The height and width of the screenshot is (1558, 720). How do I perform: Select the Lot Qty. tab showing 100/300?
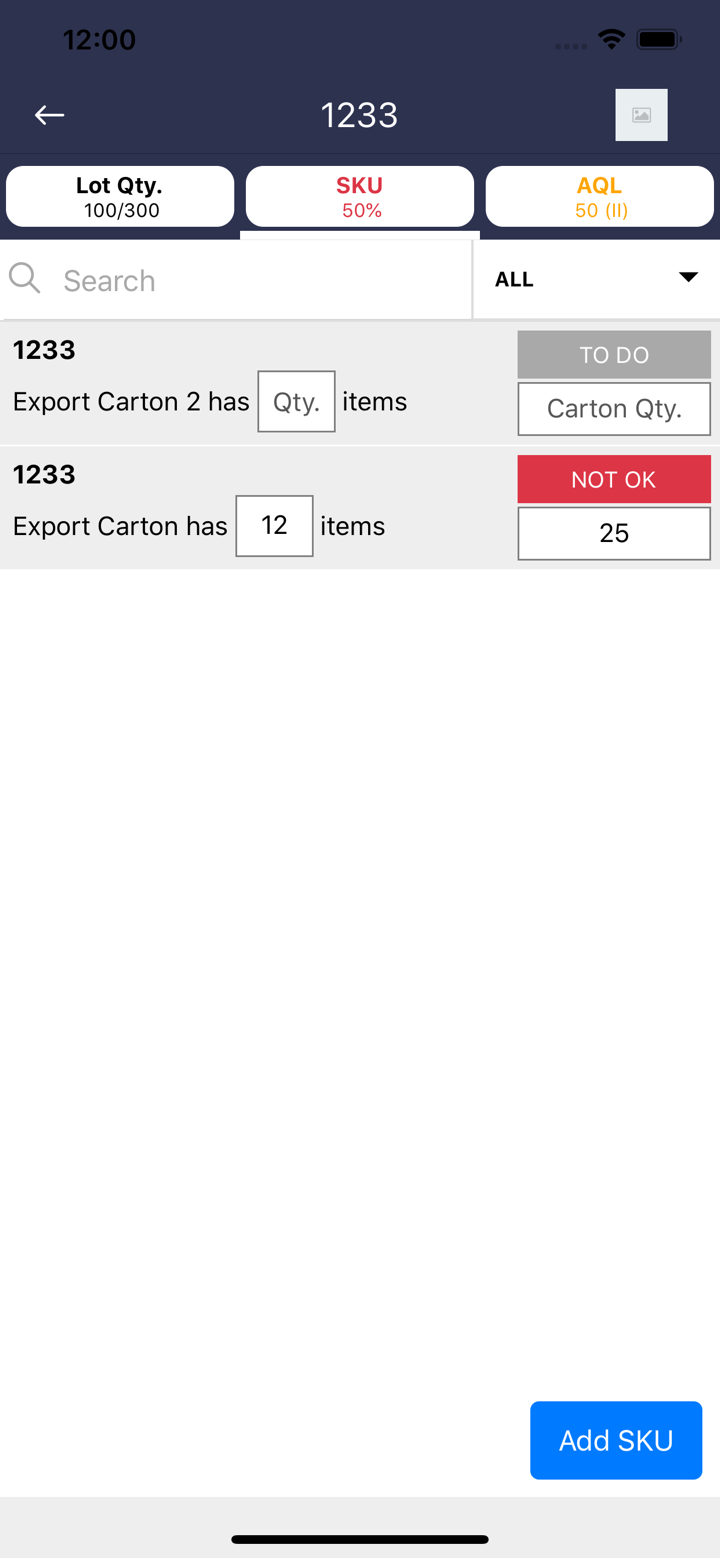pyautogui.click(x=120, y=196)
